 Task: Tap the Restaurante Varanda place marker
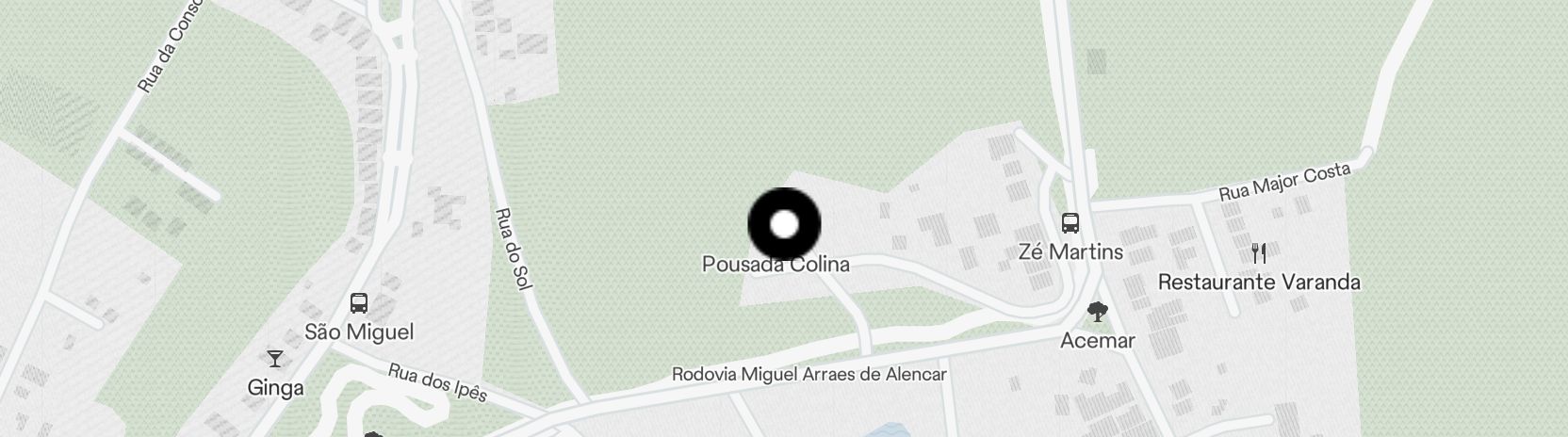(1259, 252)
